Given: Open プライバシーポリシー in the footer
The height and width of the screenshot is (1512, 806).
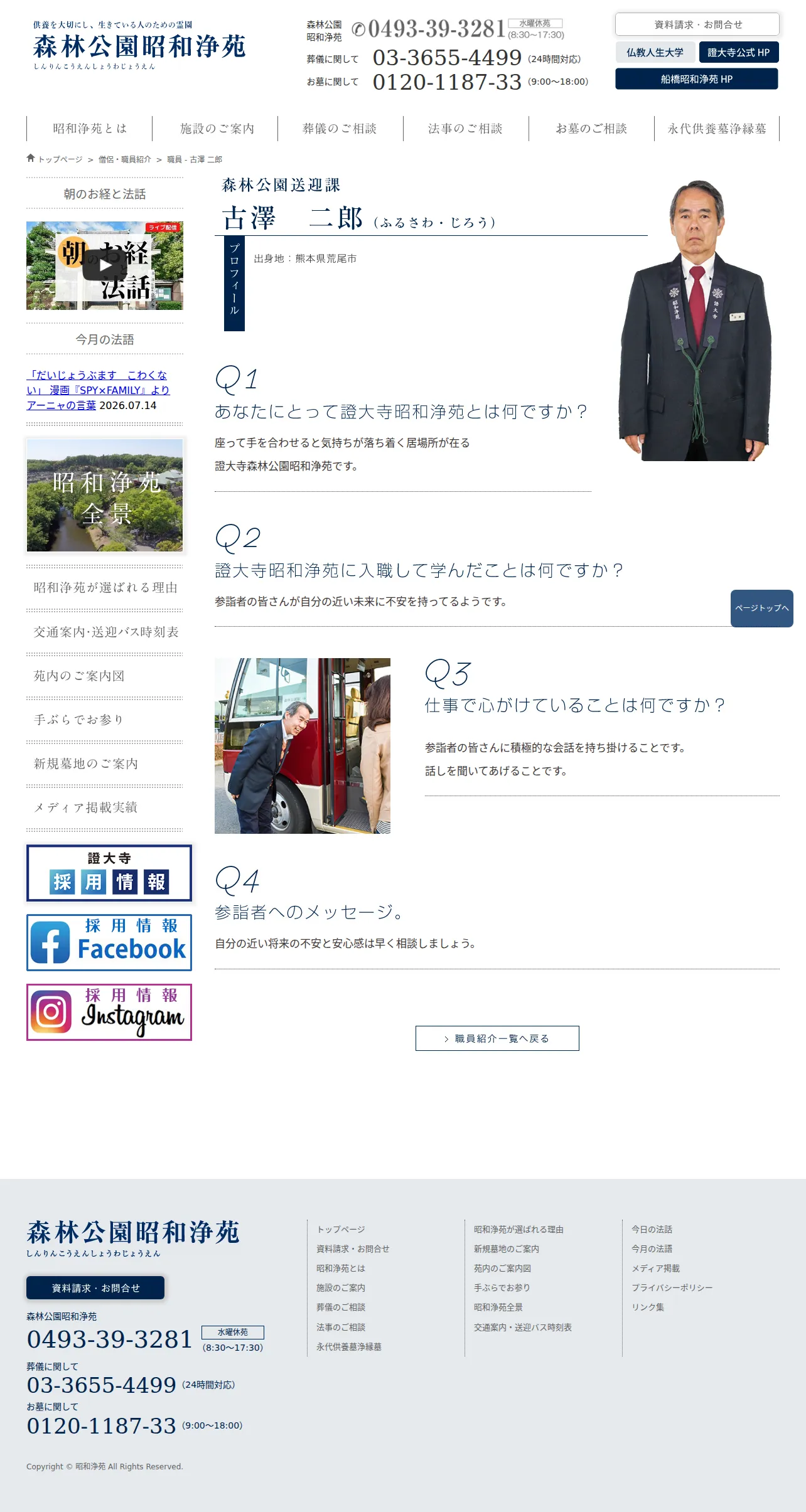Looking at the screenshot, I should [x=672, y=1287].
